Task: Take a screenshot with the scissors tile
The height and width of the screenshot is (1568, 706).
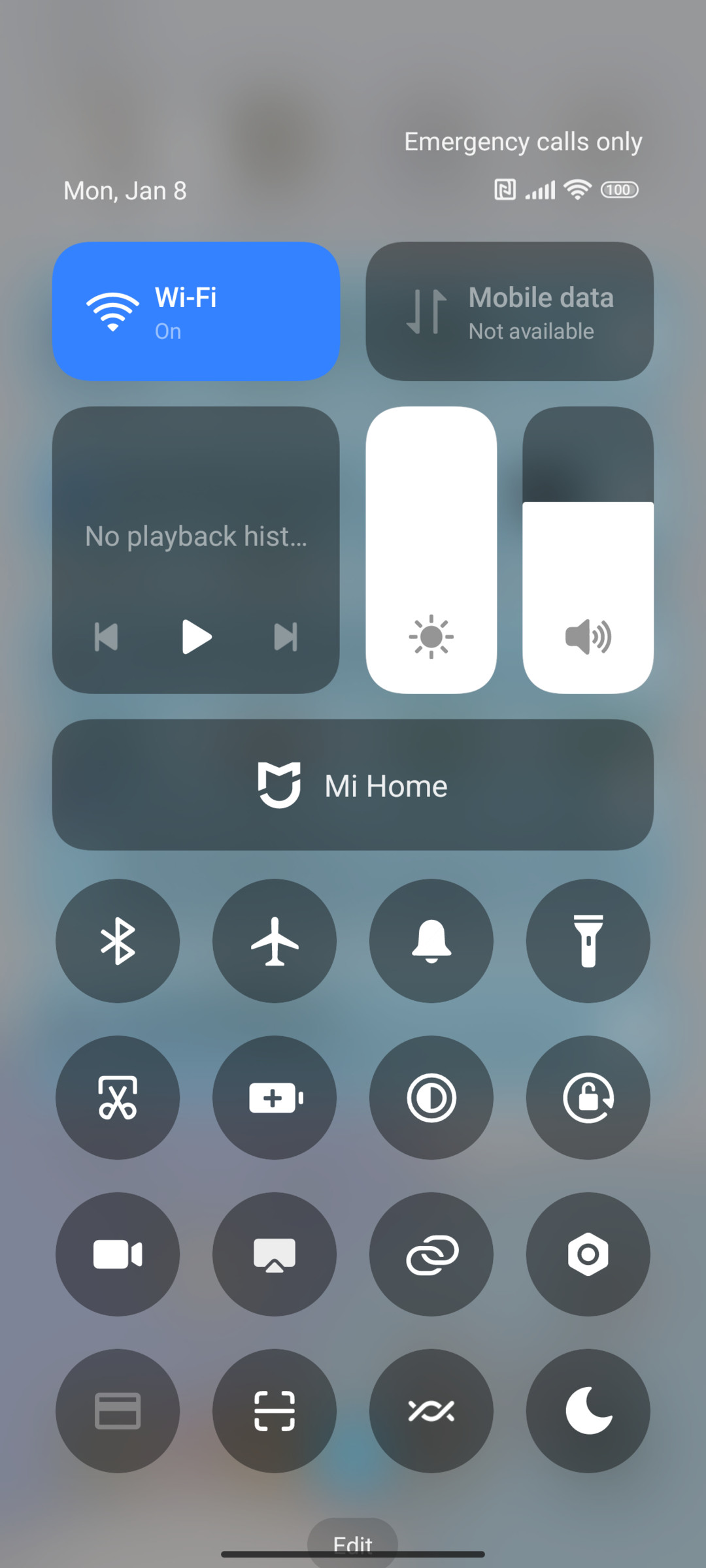Action: click(x=118, y=1098)
